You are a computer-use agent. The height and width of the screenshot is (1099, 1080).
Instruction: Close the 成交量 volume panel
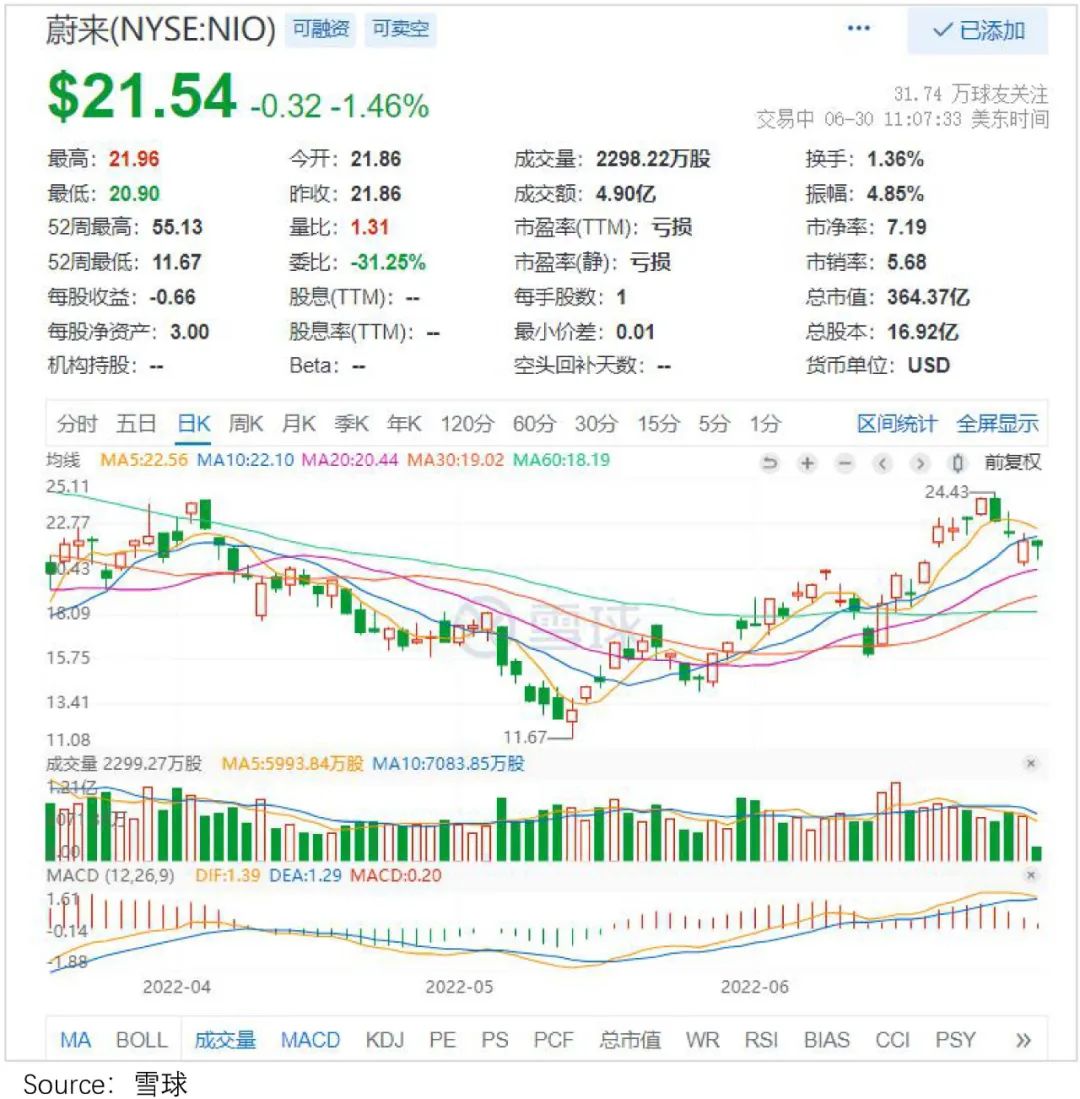[1032, 764]
